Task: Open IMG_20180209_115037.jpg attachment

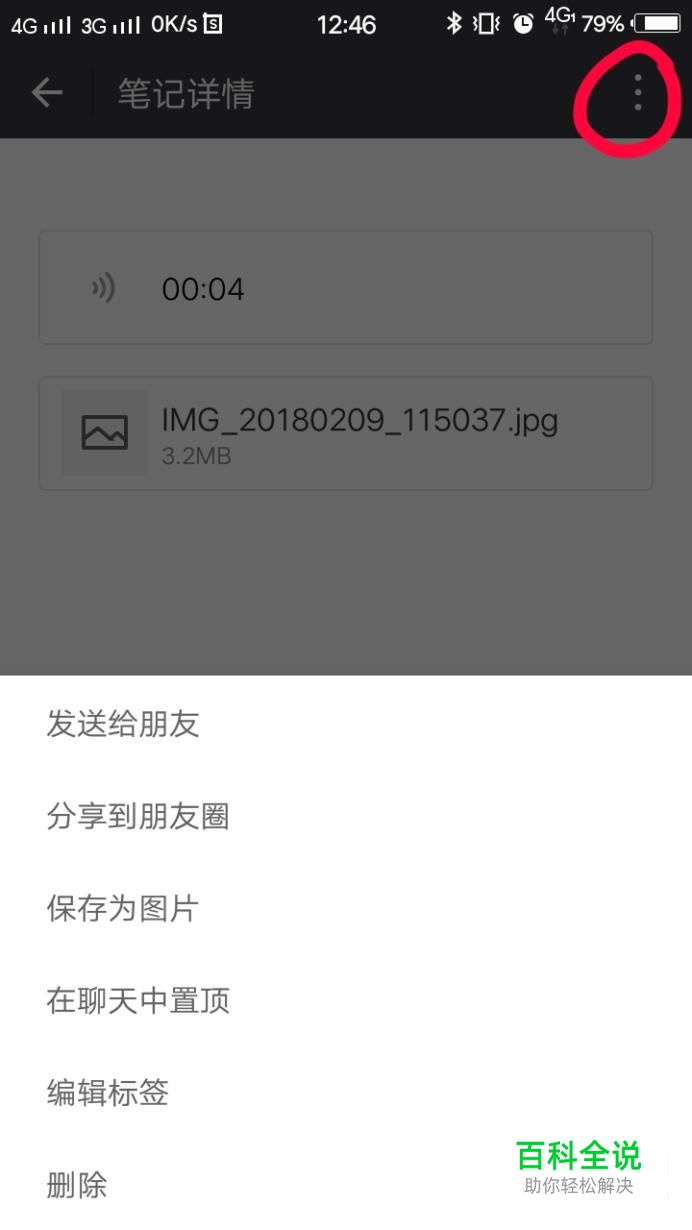Action: (x=346, y=433)
